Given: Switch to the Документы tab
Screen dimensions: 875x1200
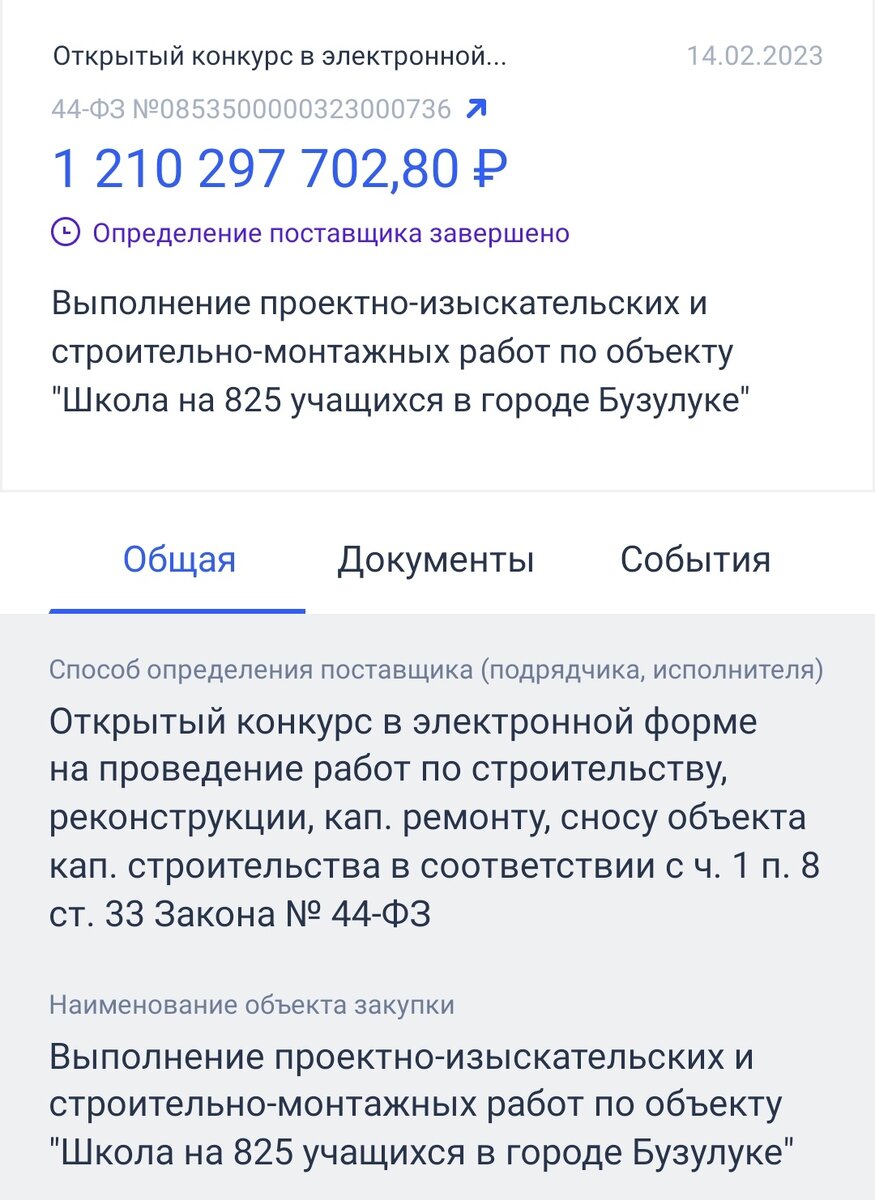Looking at the screenshot, I should coord(436,560).
